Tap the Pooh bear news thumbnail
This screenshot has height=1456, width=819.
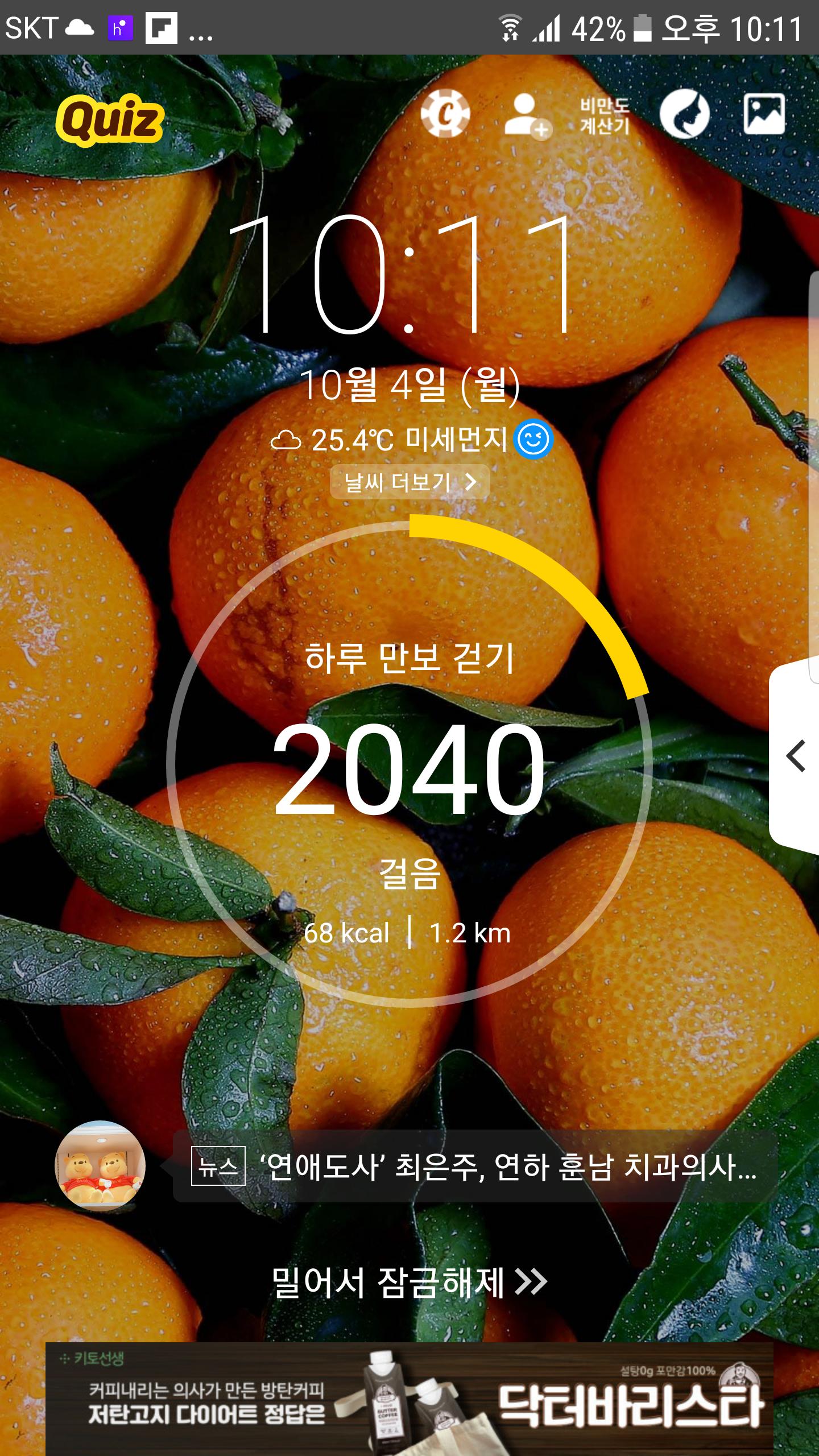100,1166
